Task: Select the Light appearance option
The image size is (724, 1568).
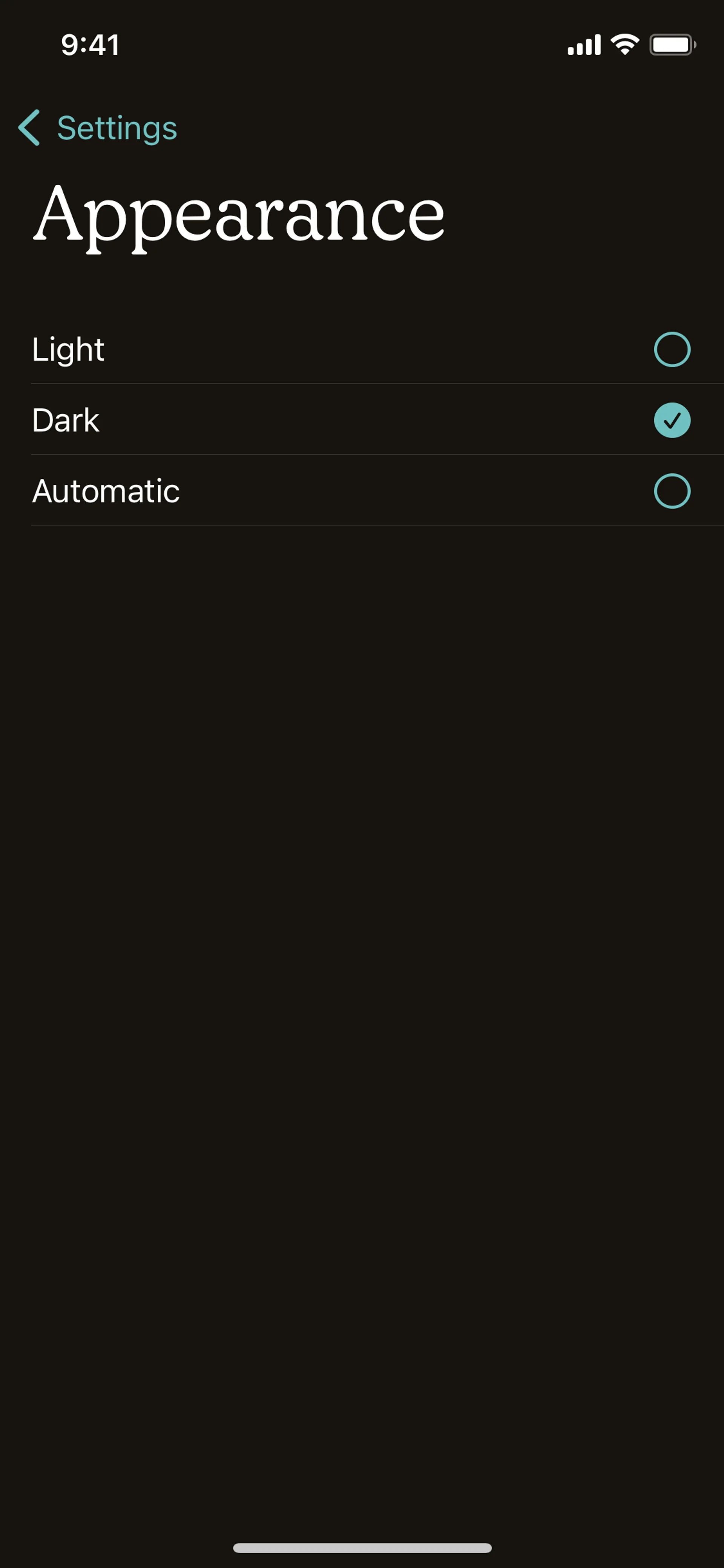Action: [x=671, y=349]
